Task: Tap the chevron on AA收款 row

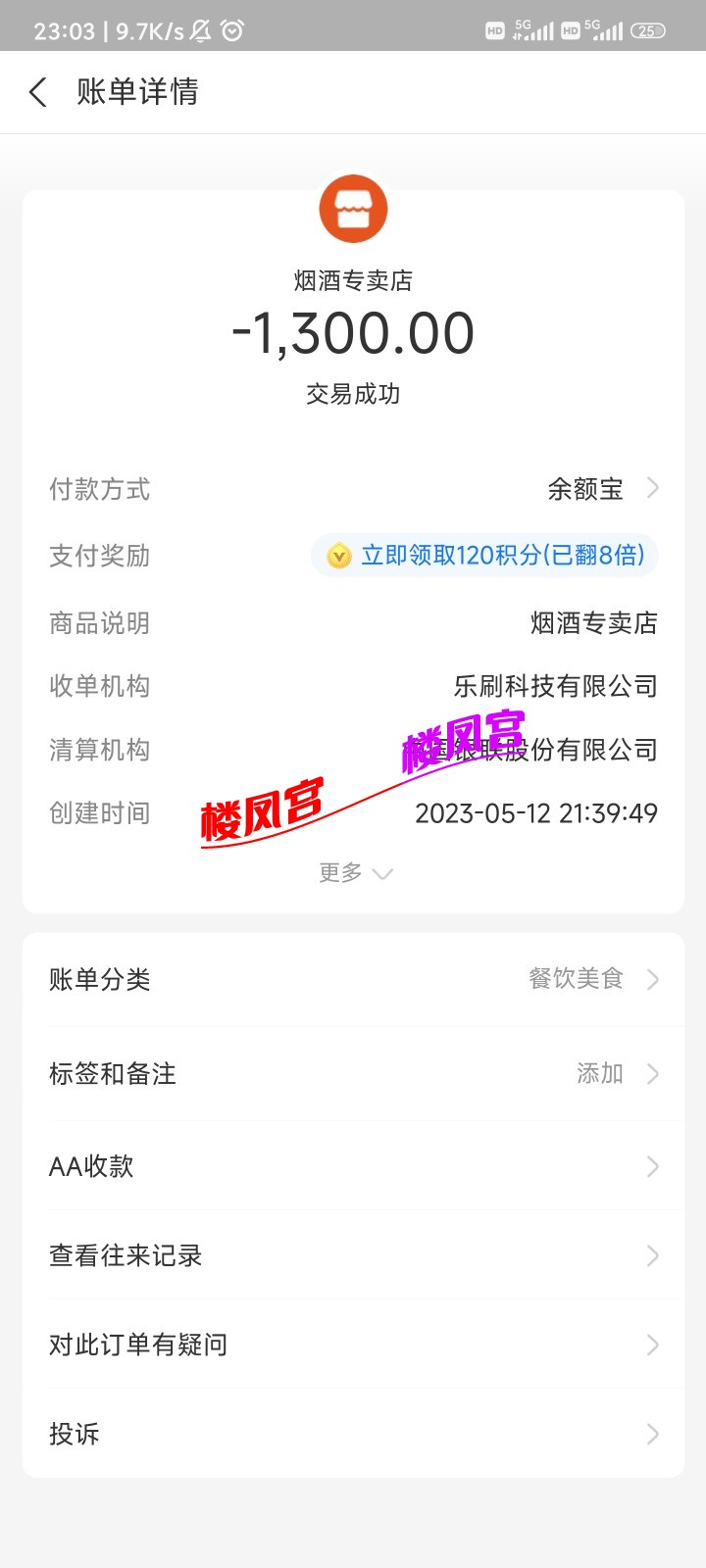Action: [x=652, y=1166]
